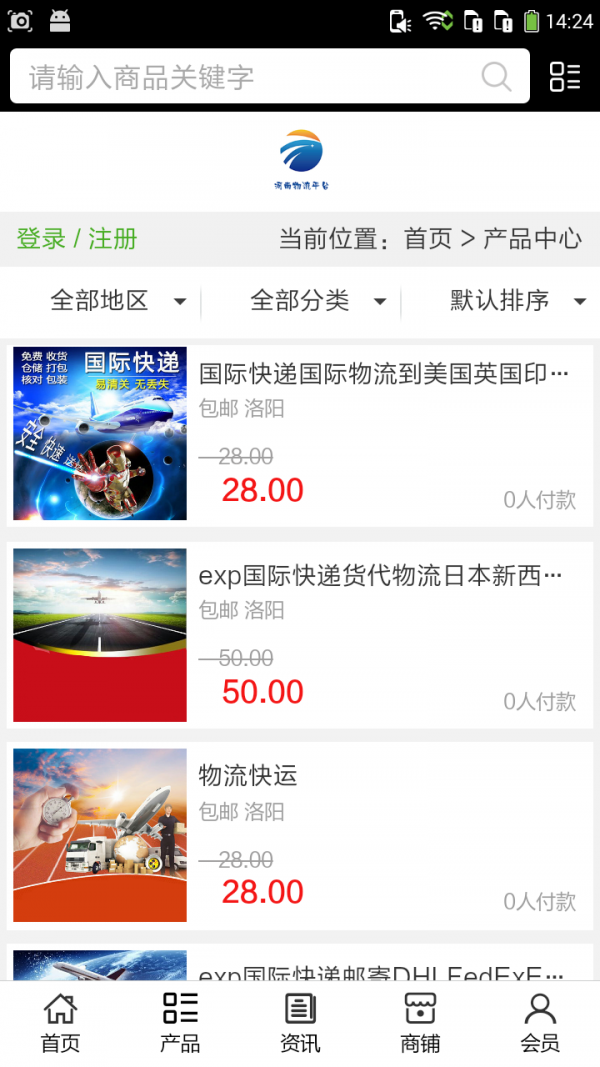Viewport: 600px width, 1067px height.
Task: Open the 注册 register link
Action: pos(112,239)
